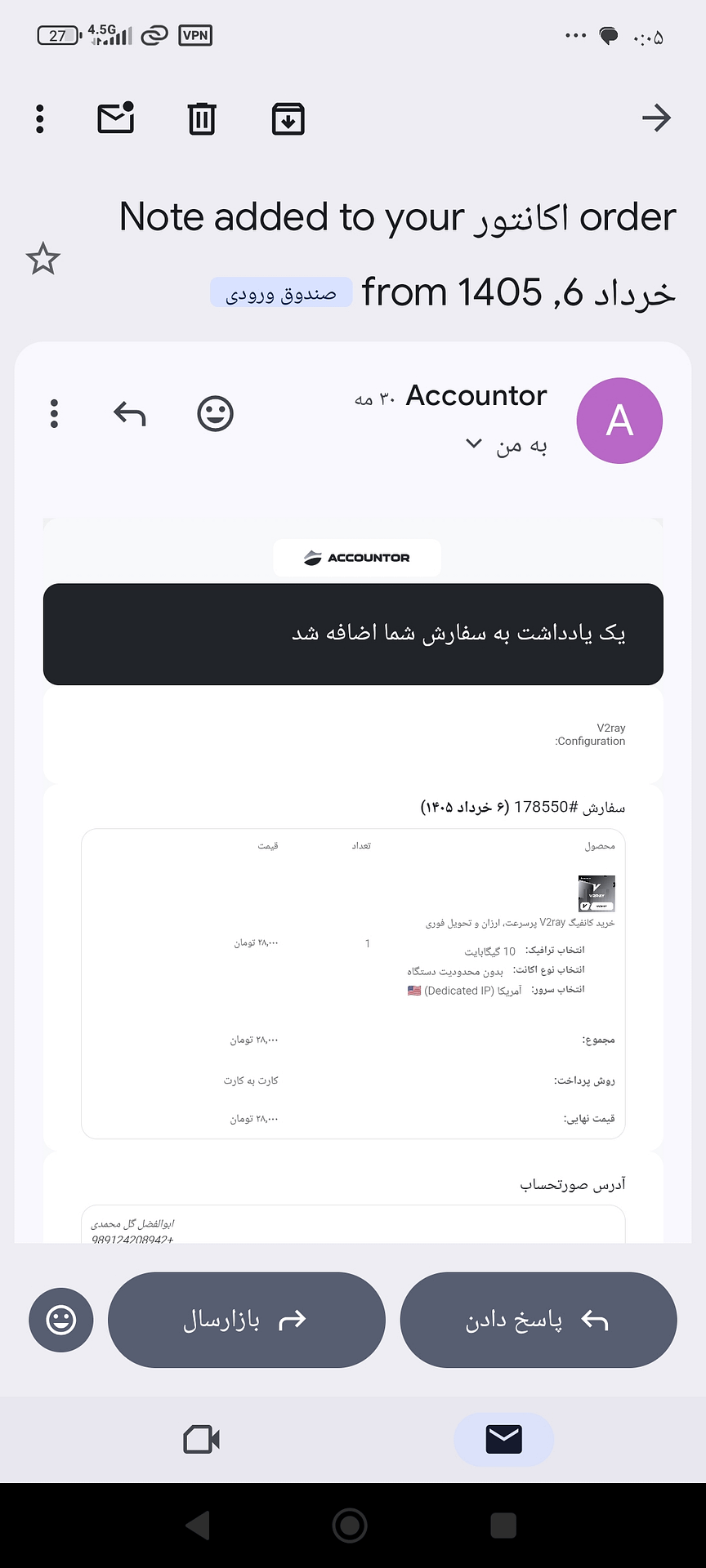Switch to the Meet video tab
The image size is (706, 1568).
click(x=202, y=1439)
